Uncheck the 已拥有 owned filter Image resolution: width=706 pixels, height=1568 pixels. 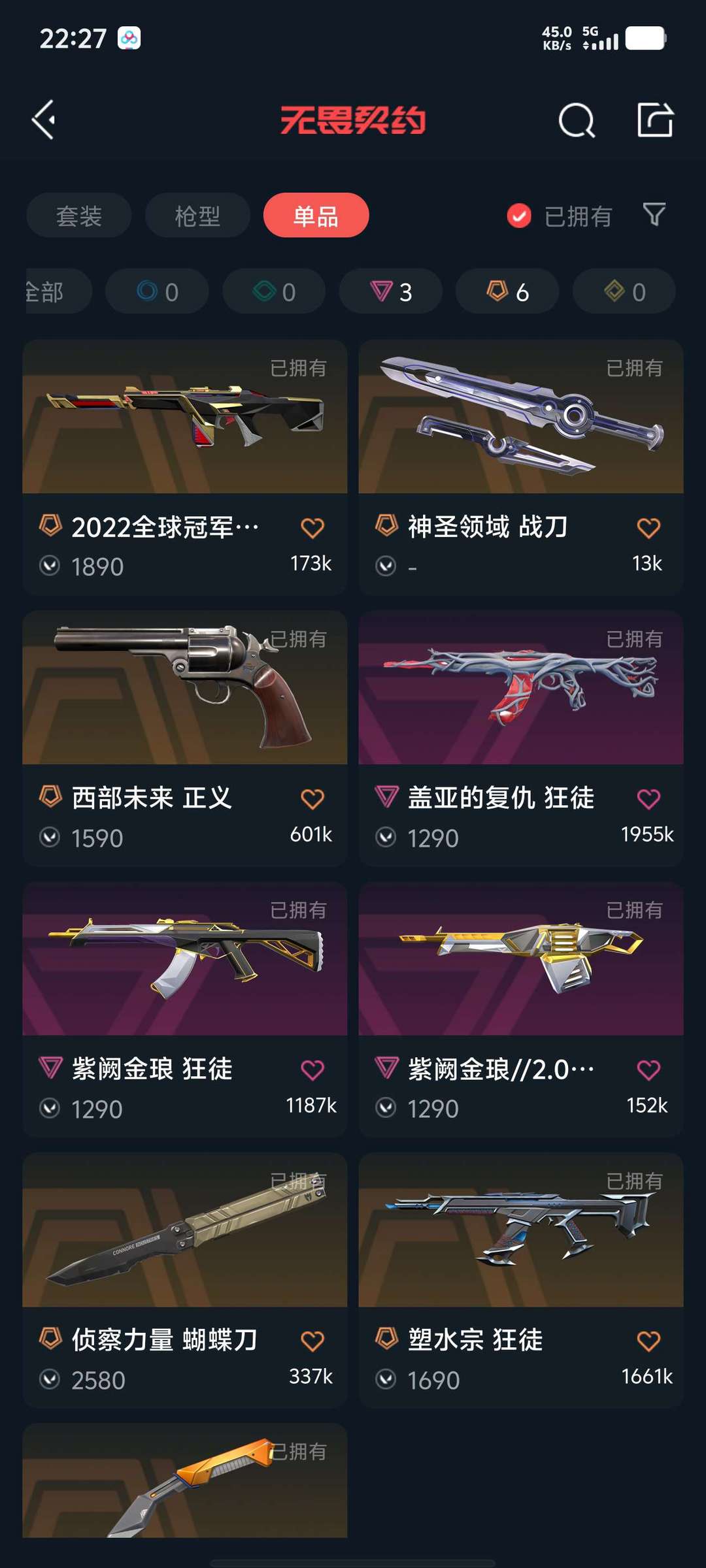(x=559, y=216)
